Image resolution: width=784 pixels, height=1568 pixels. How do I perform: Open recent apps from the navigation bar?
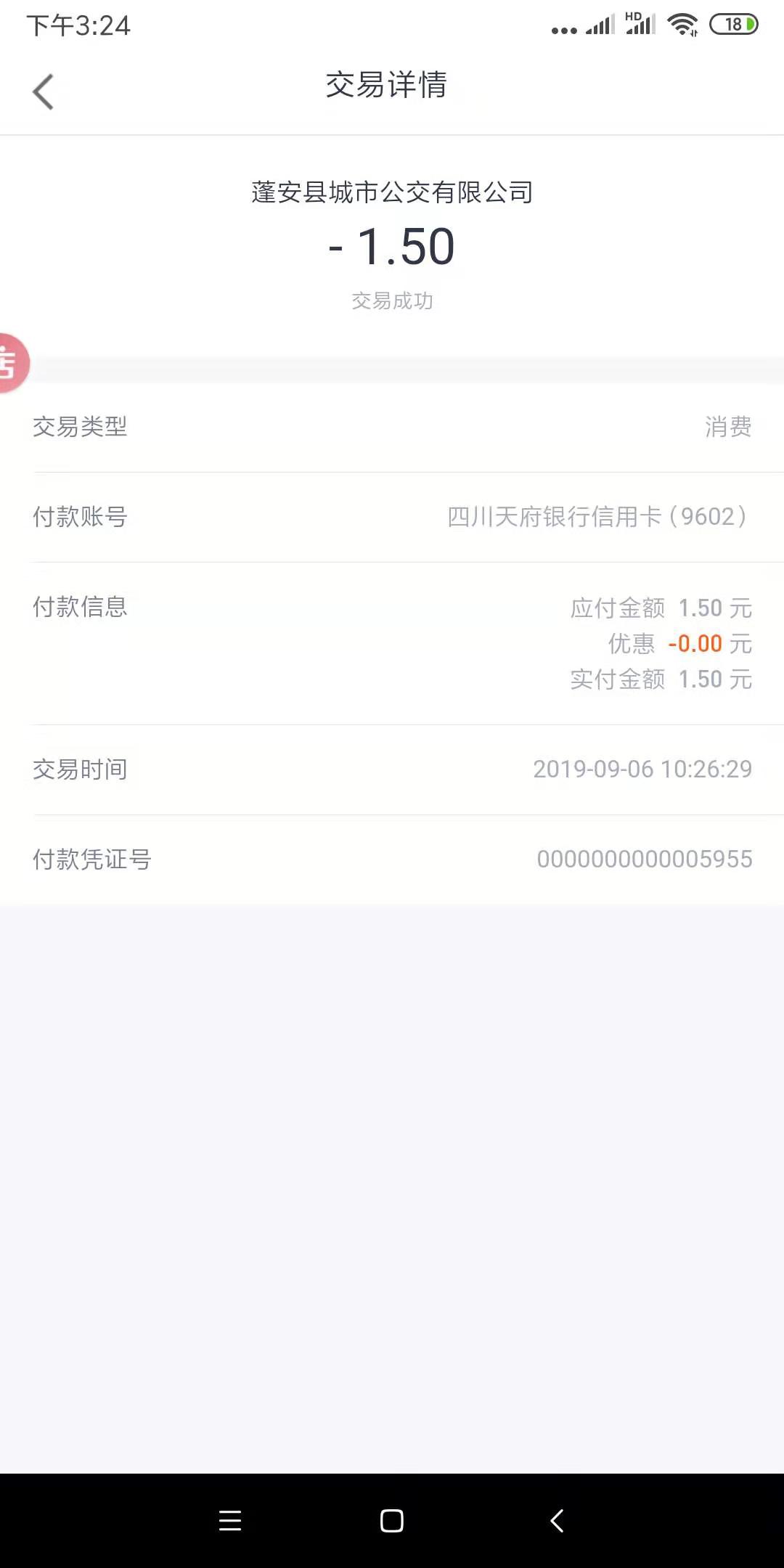point(230,1520)
